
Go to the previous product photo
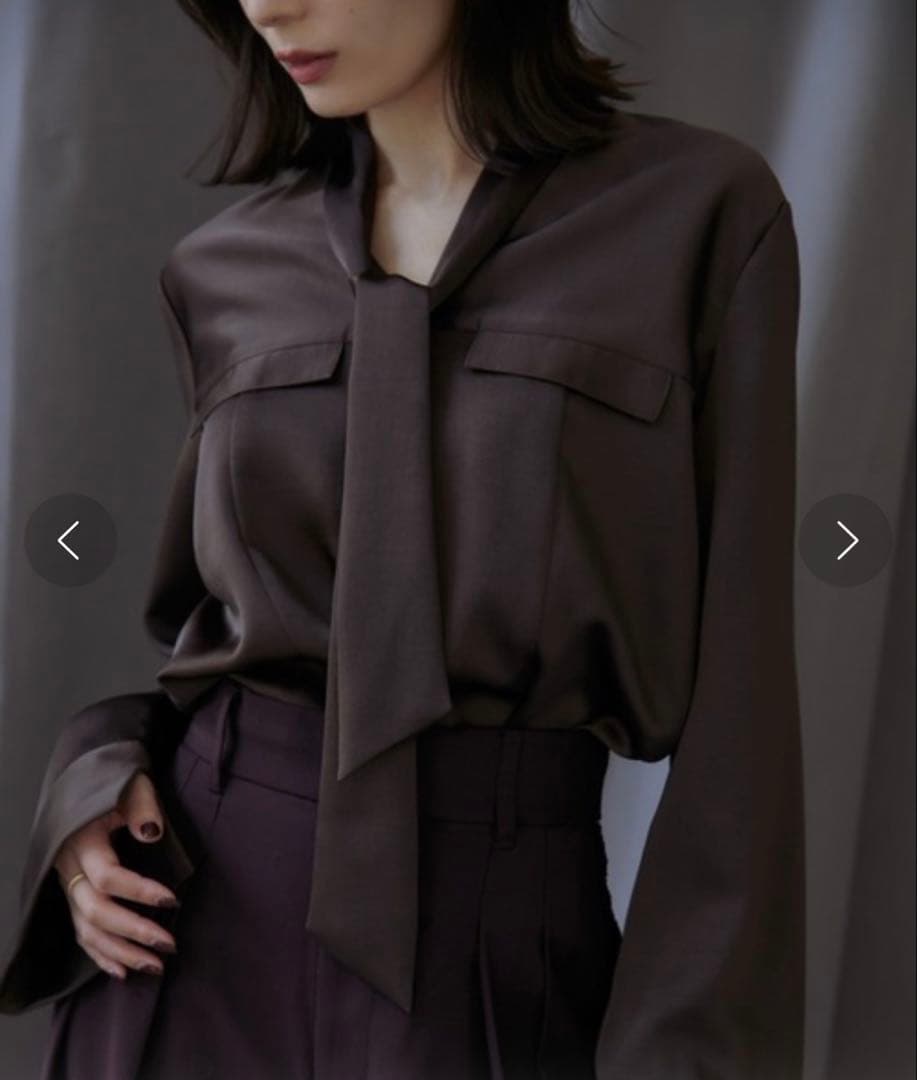click(x=70, y=540)
